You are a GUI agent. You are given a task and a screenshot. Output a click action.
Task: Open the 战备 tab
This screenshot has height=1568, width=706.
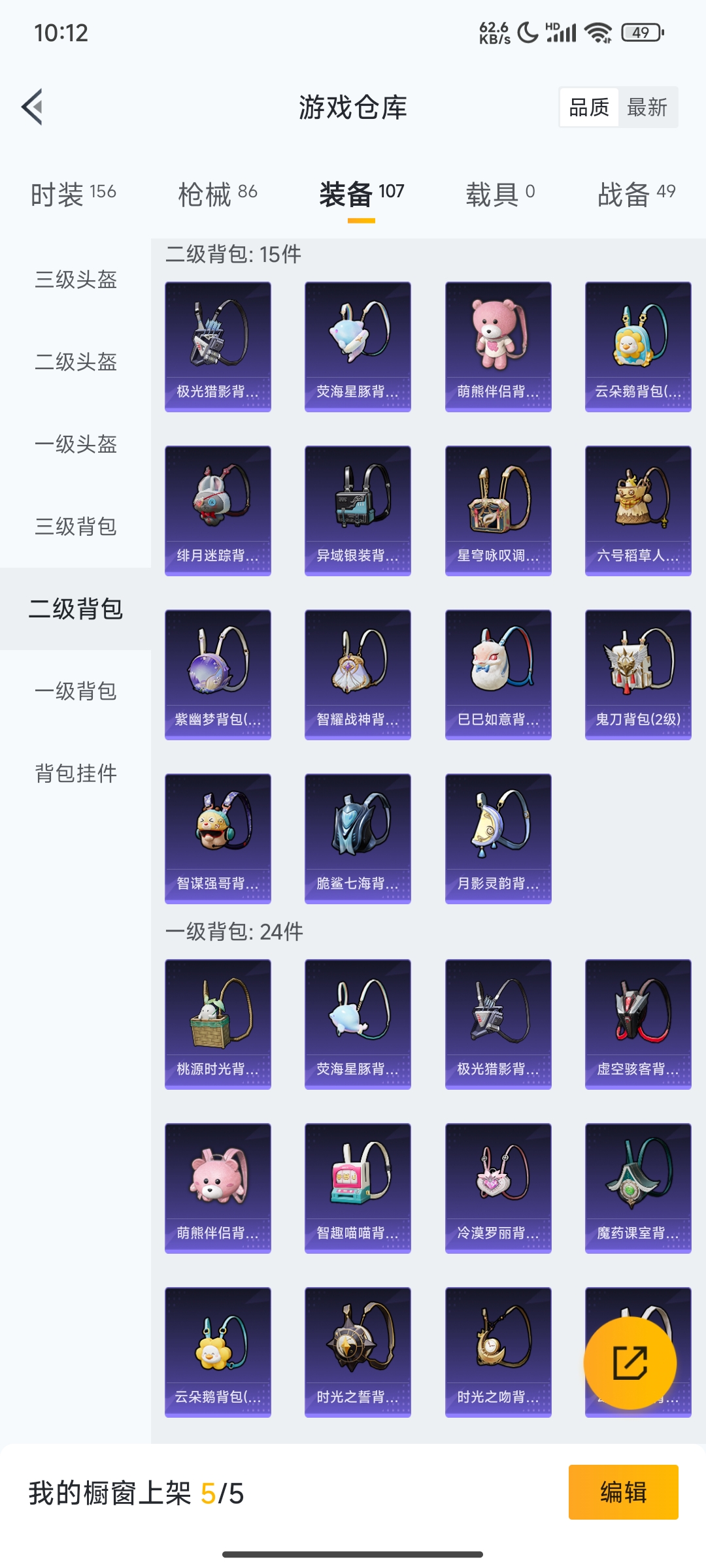tap(636, 193)
